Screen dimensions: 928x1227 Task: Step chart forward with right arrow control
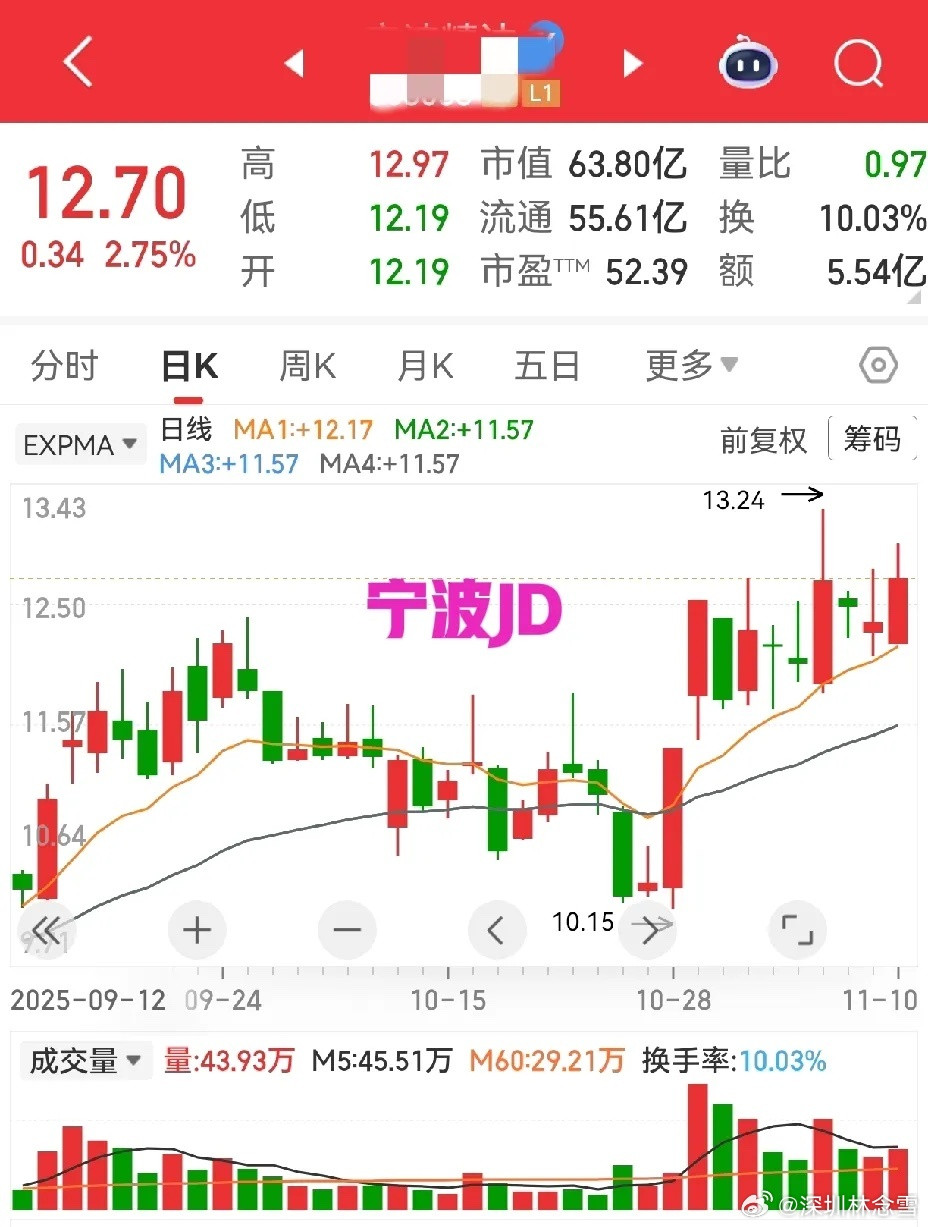tap(648, 930)
